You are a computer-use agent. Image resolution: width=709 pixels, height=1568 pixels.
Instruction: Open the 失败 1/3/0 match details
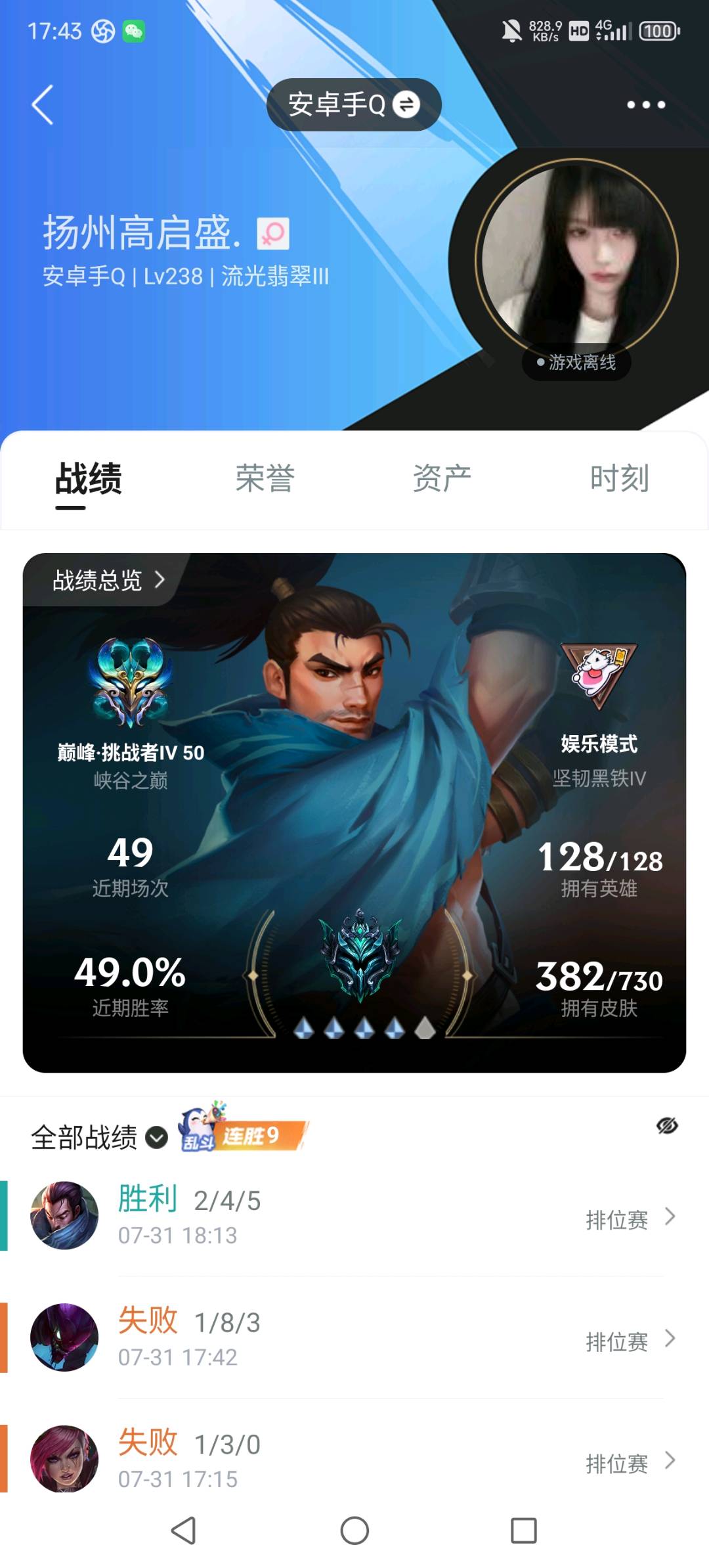click(x=354, y=1460)
